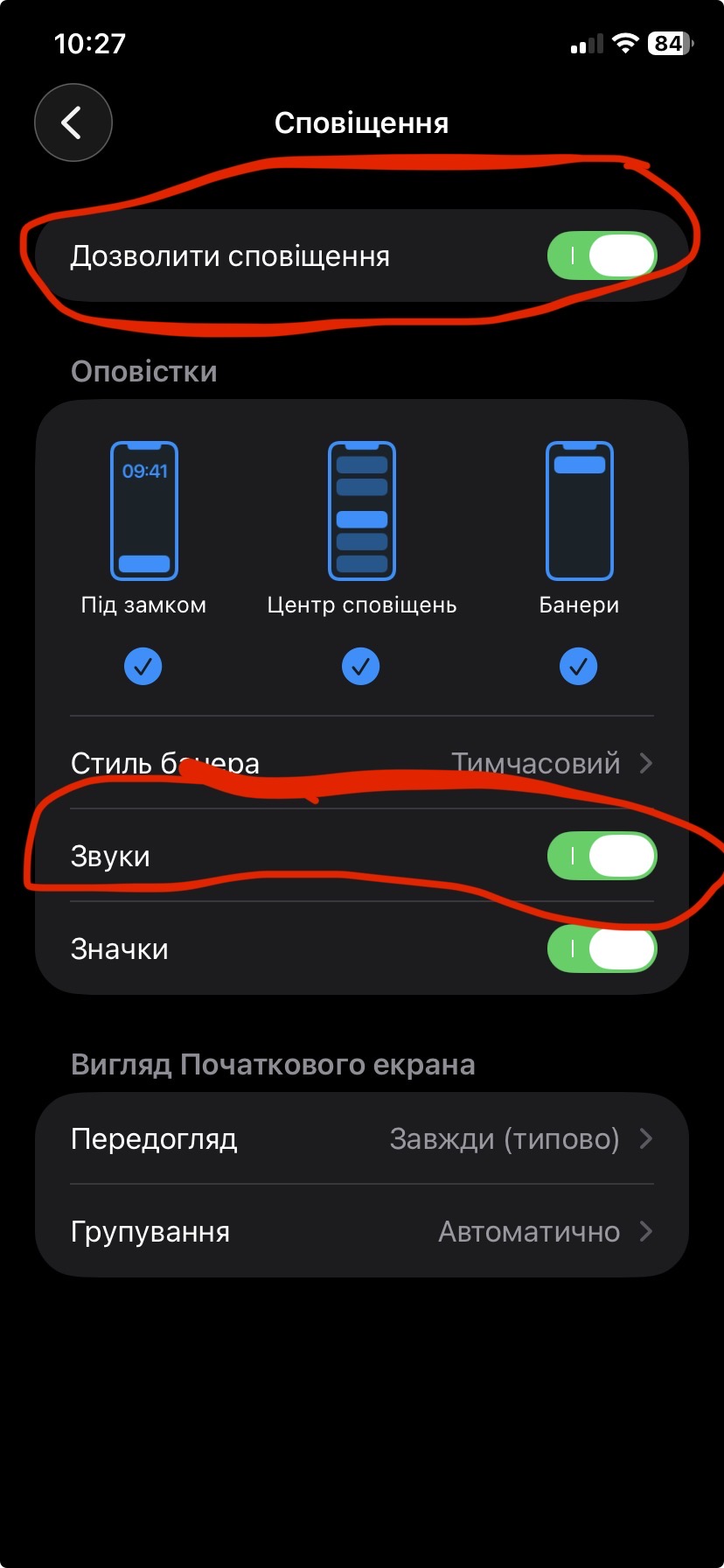Uncheck the Банери alert option

[x=578, y=667]
